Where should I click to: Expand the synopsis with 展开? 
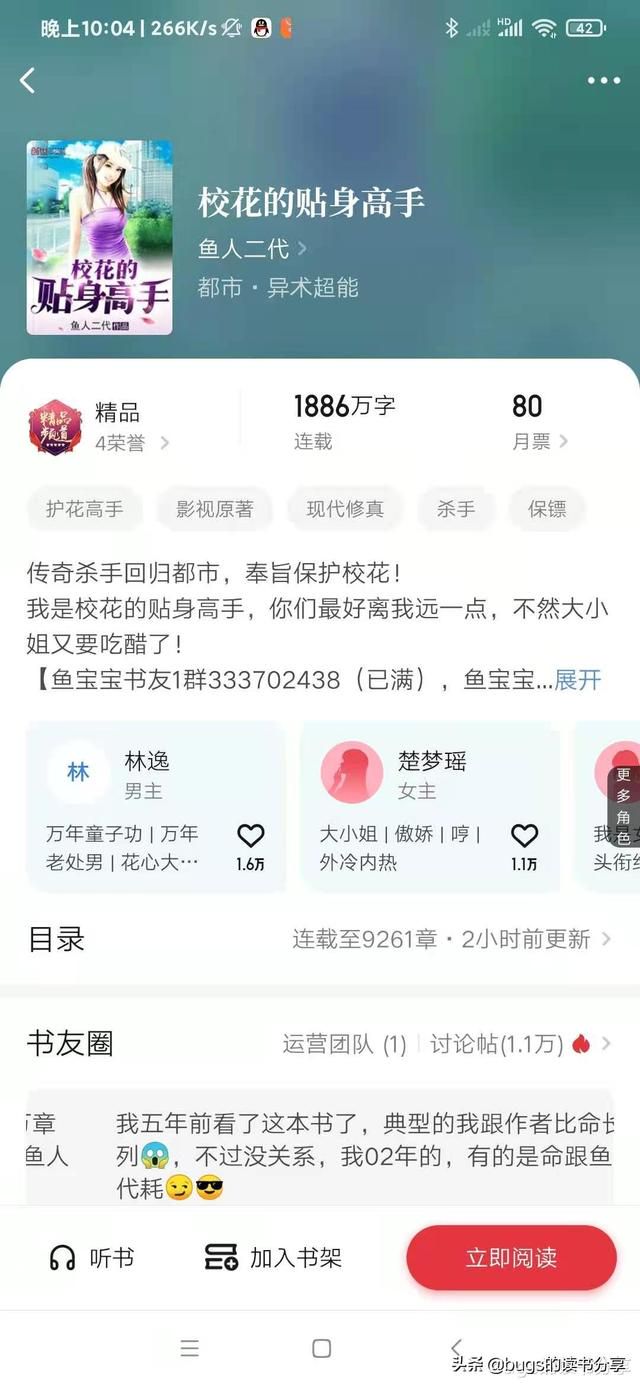click(578, 680)
